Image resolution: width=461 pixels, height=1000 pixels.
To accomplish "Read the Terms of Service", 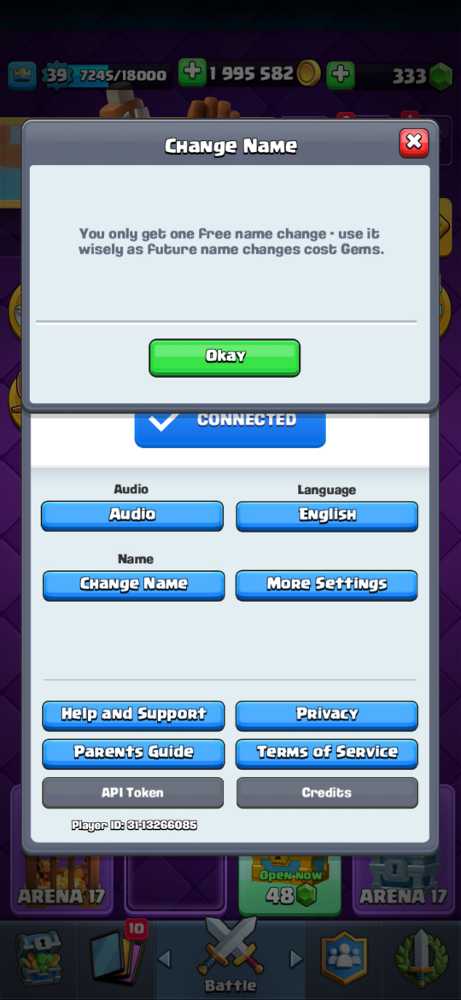I will tap(327, 753).
